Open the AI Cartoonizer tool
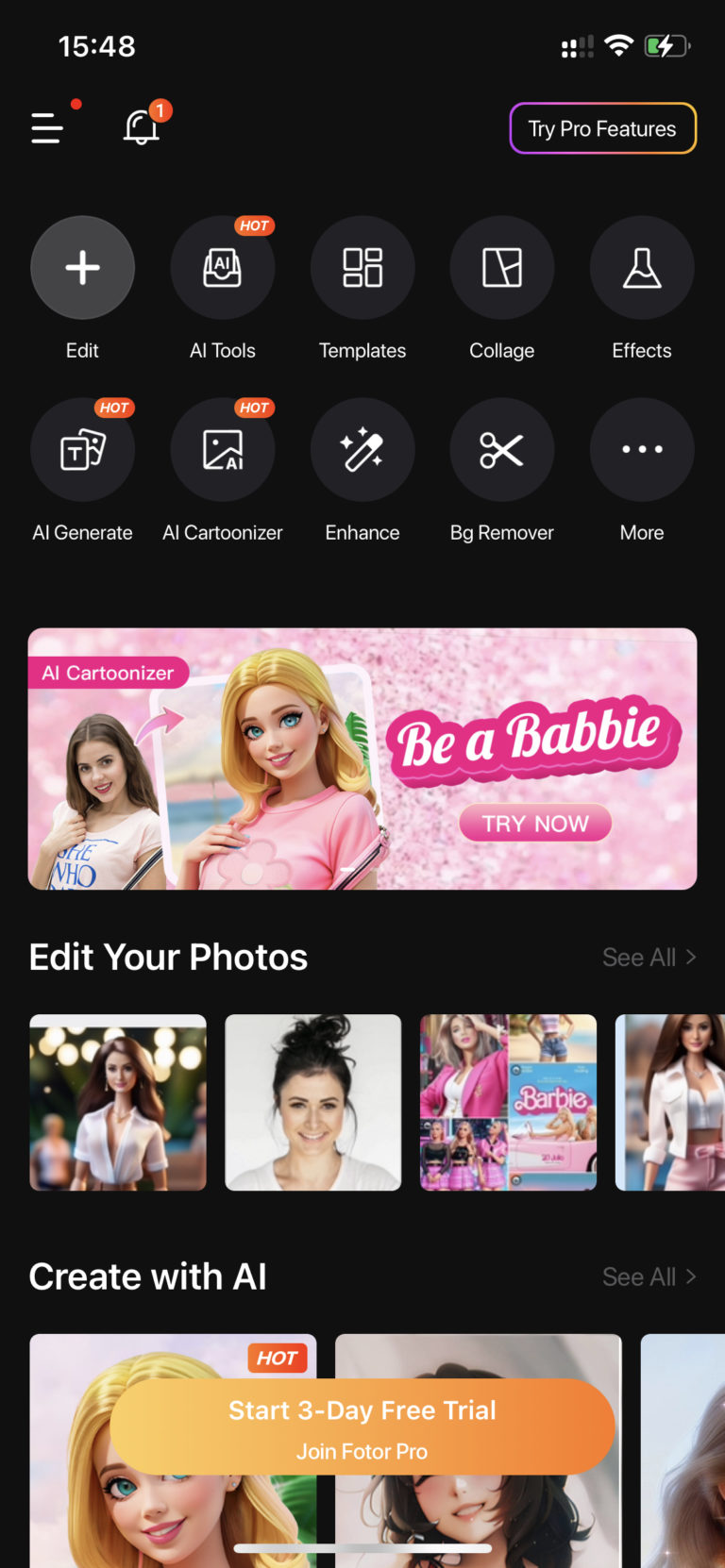 click(x=222, y=449)
